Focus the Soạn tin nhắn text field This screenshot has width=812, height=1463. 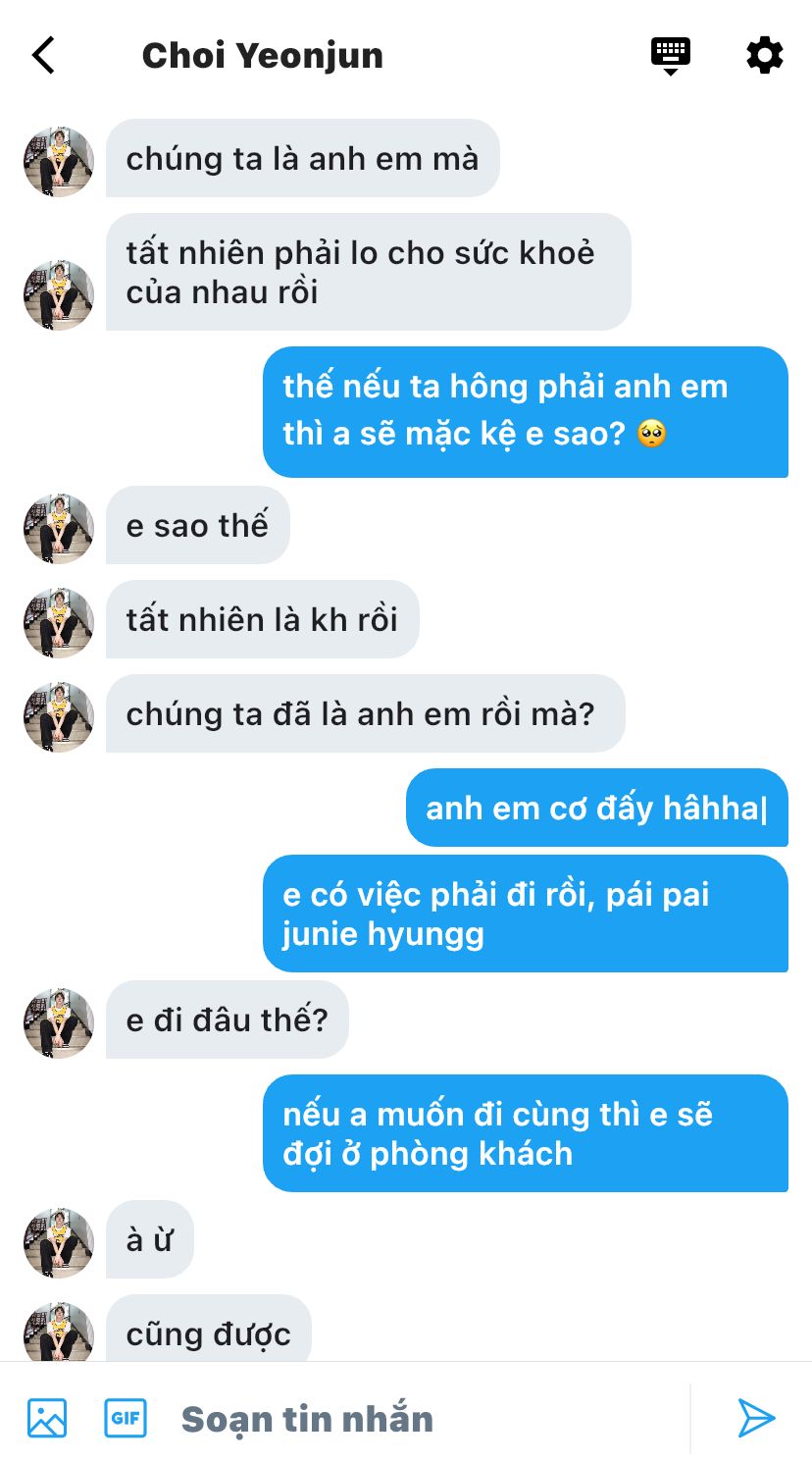412,1419
